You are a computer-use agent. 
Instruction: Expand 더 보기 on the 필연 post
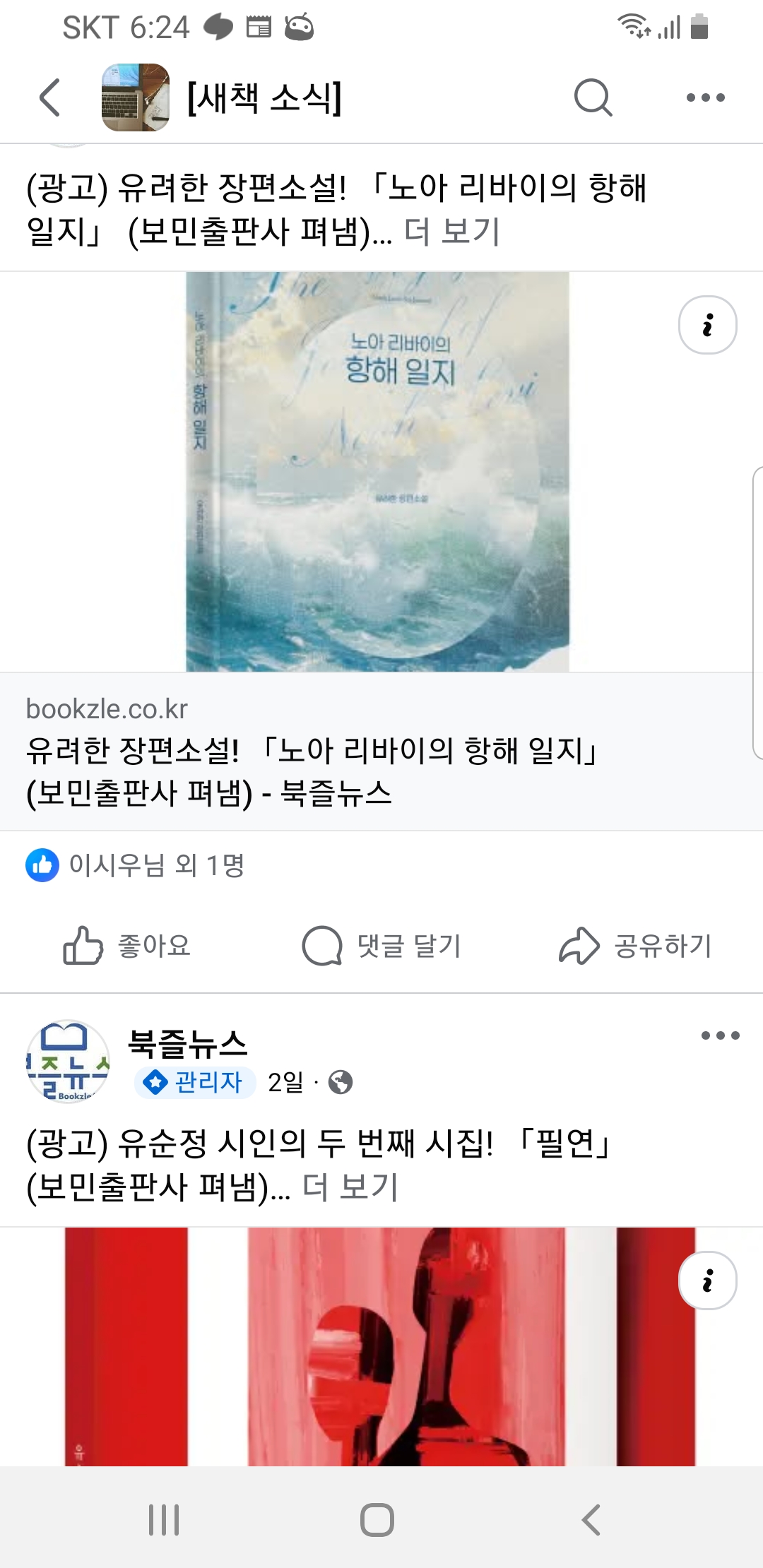point(350,1187)
